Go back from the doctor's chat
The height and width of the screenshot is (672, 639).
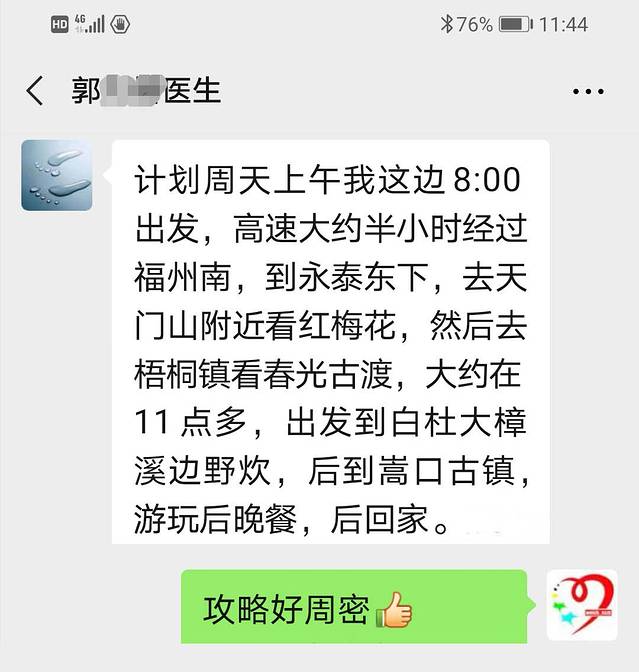35,91
